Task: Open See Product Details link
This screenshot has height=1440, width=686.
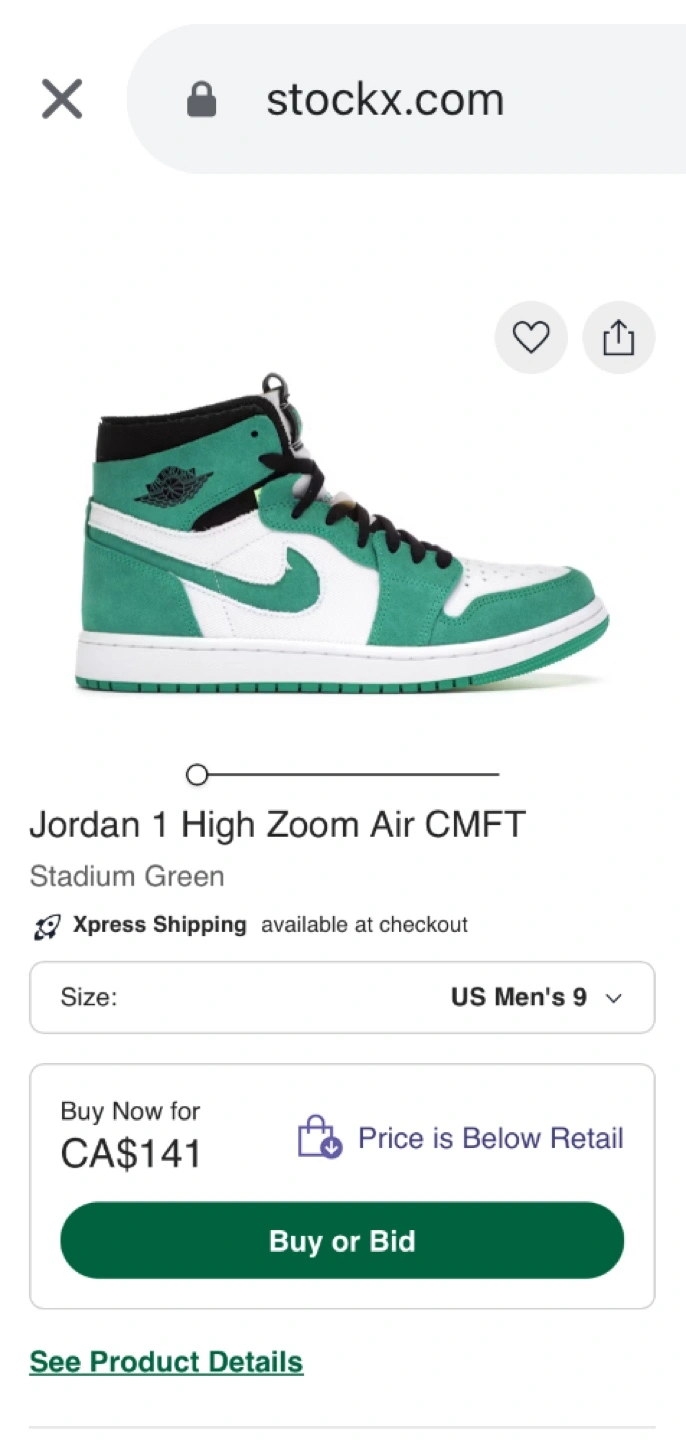Action: click(166, 1362)
